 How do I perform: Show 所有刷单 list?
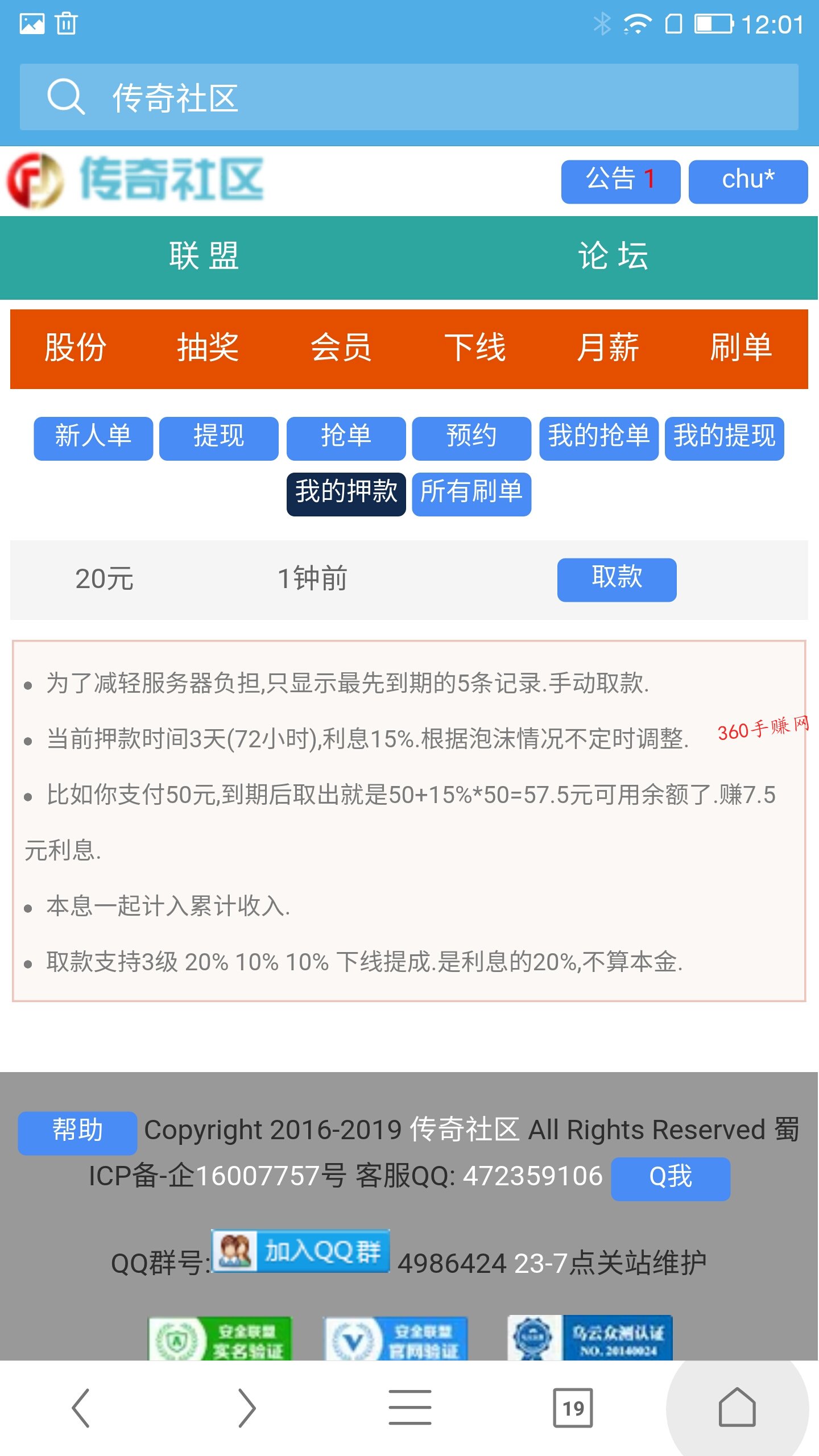coord(471,494)
